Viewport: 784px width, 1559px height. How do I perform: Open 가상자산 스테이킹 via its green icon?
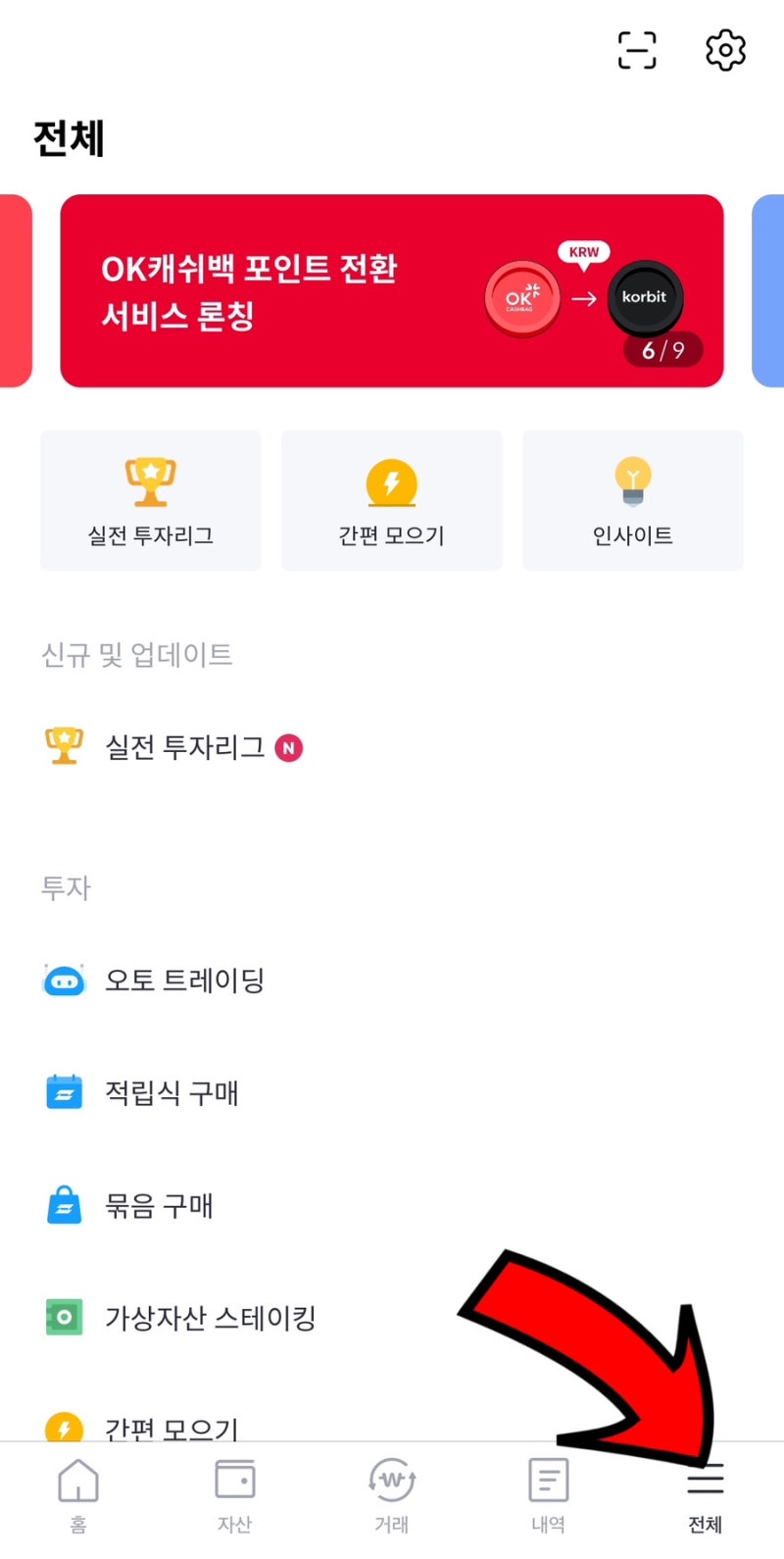click(64, 1318)
